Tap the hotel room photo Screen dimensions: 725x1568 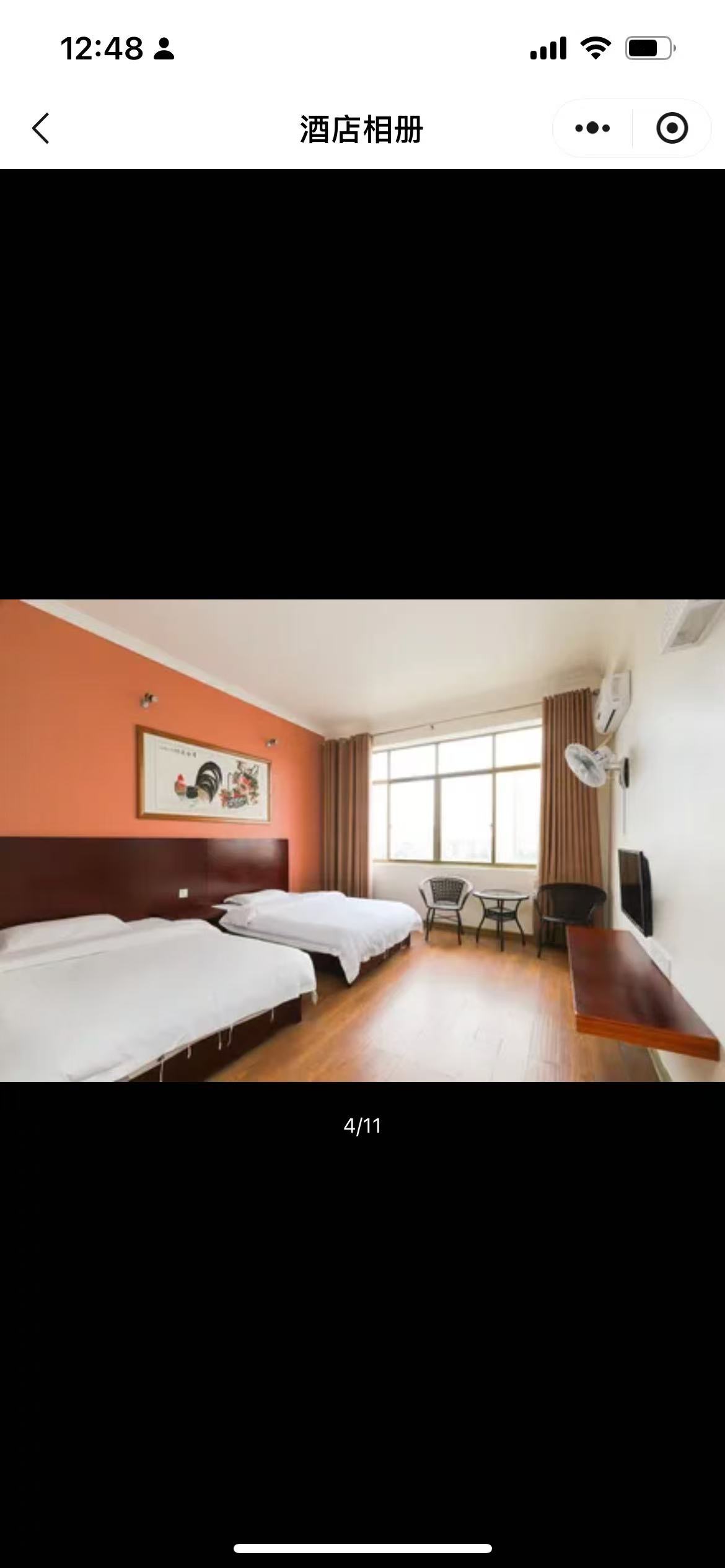[362, 840]
